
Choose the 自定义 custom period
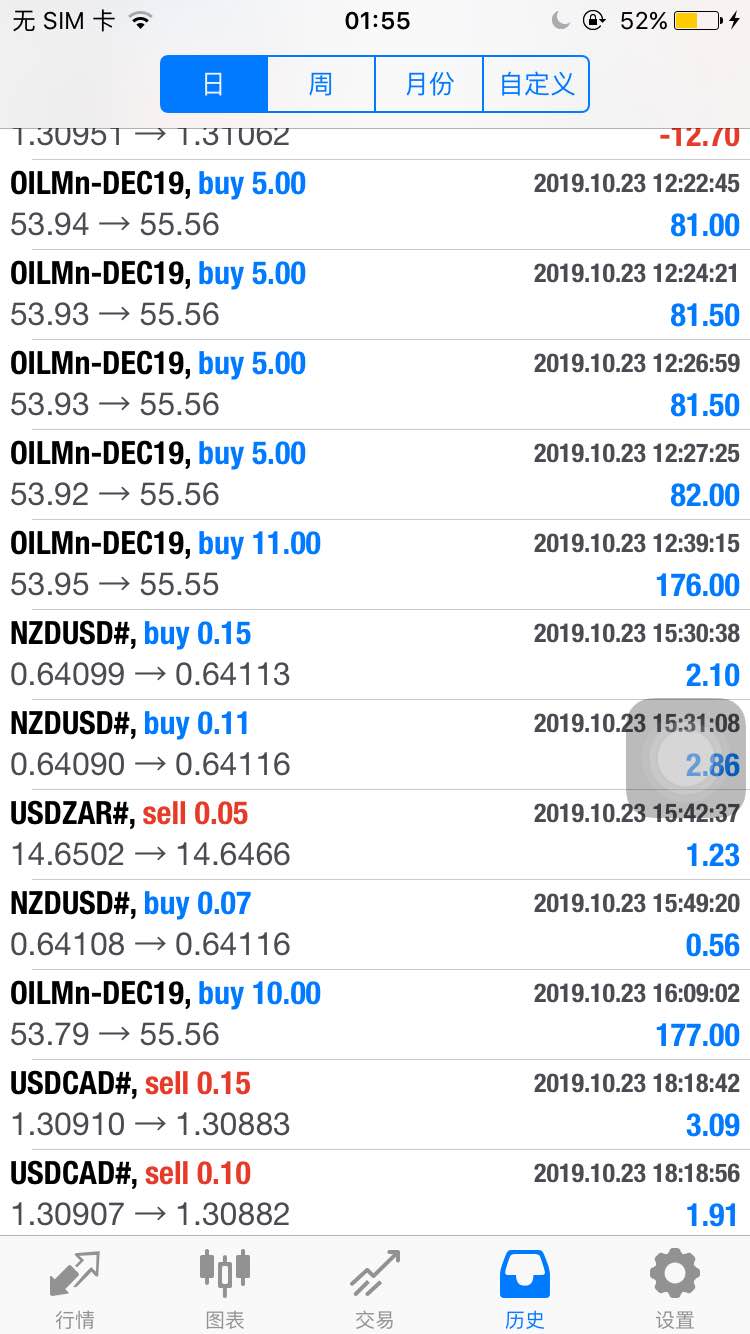[536, 84]
